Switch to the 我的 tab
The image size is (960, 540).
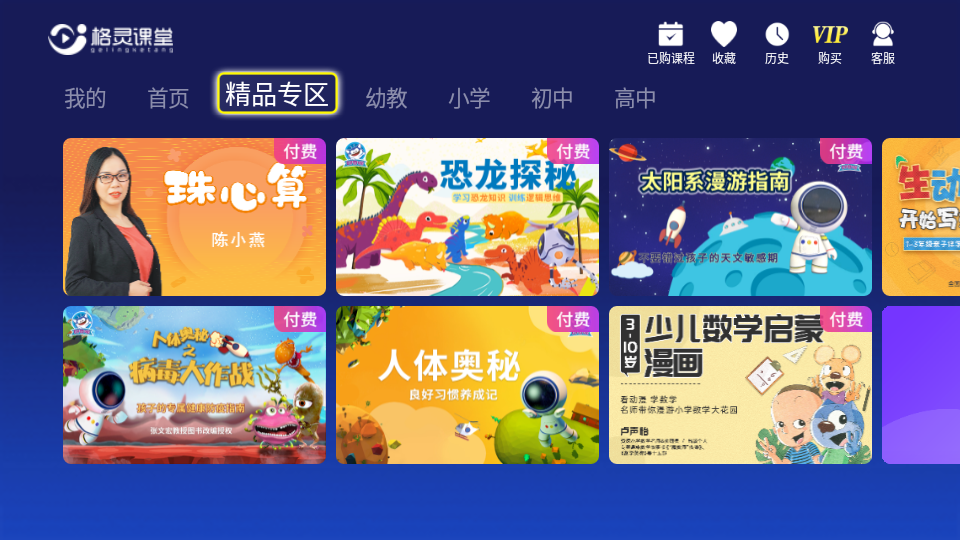click(85, 98)
